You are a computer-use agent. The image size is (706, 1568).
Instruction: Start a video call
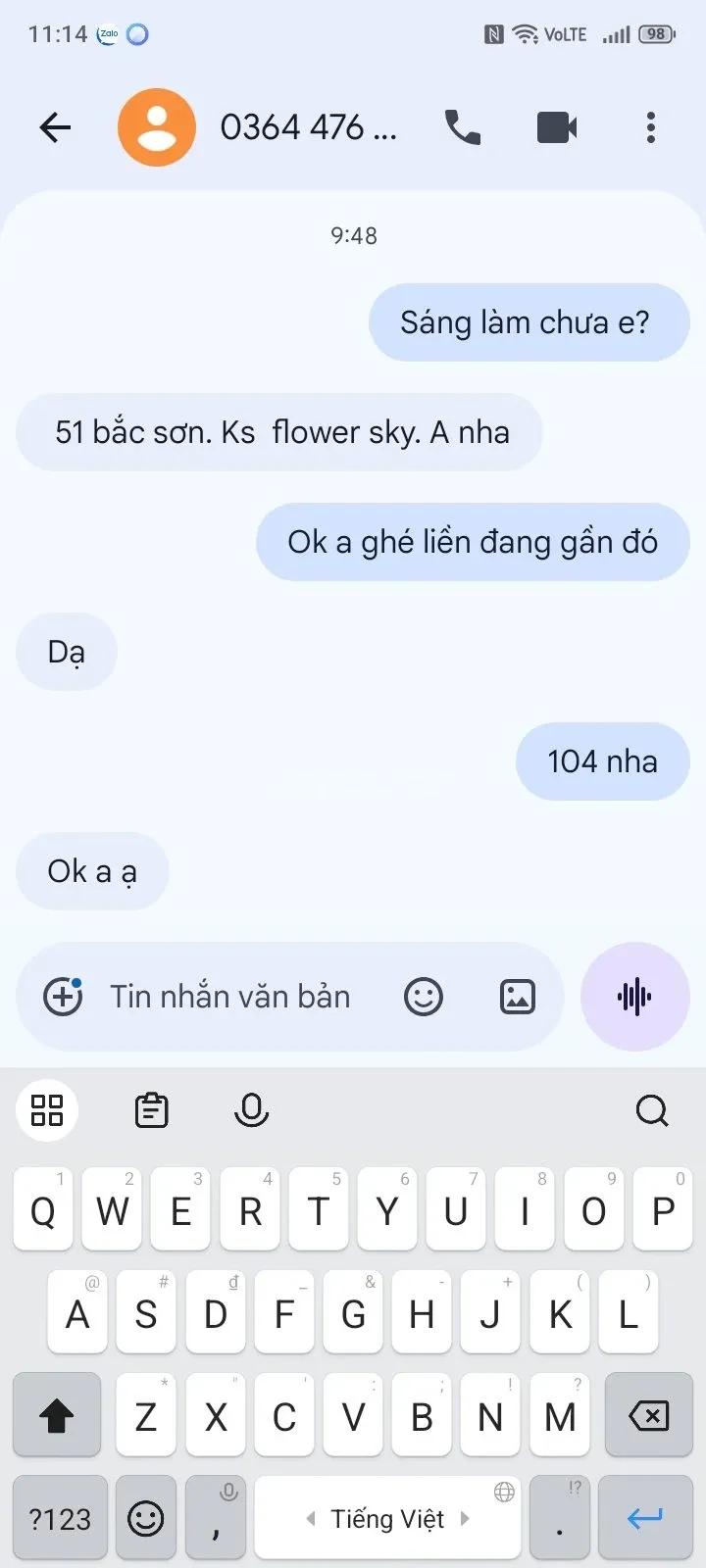tap(557, 127)
